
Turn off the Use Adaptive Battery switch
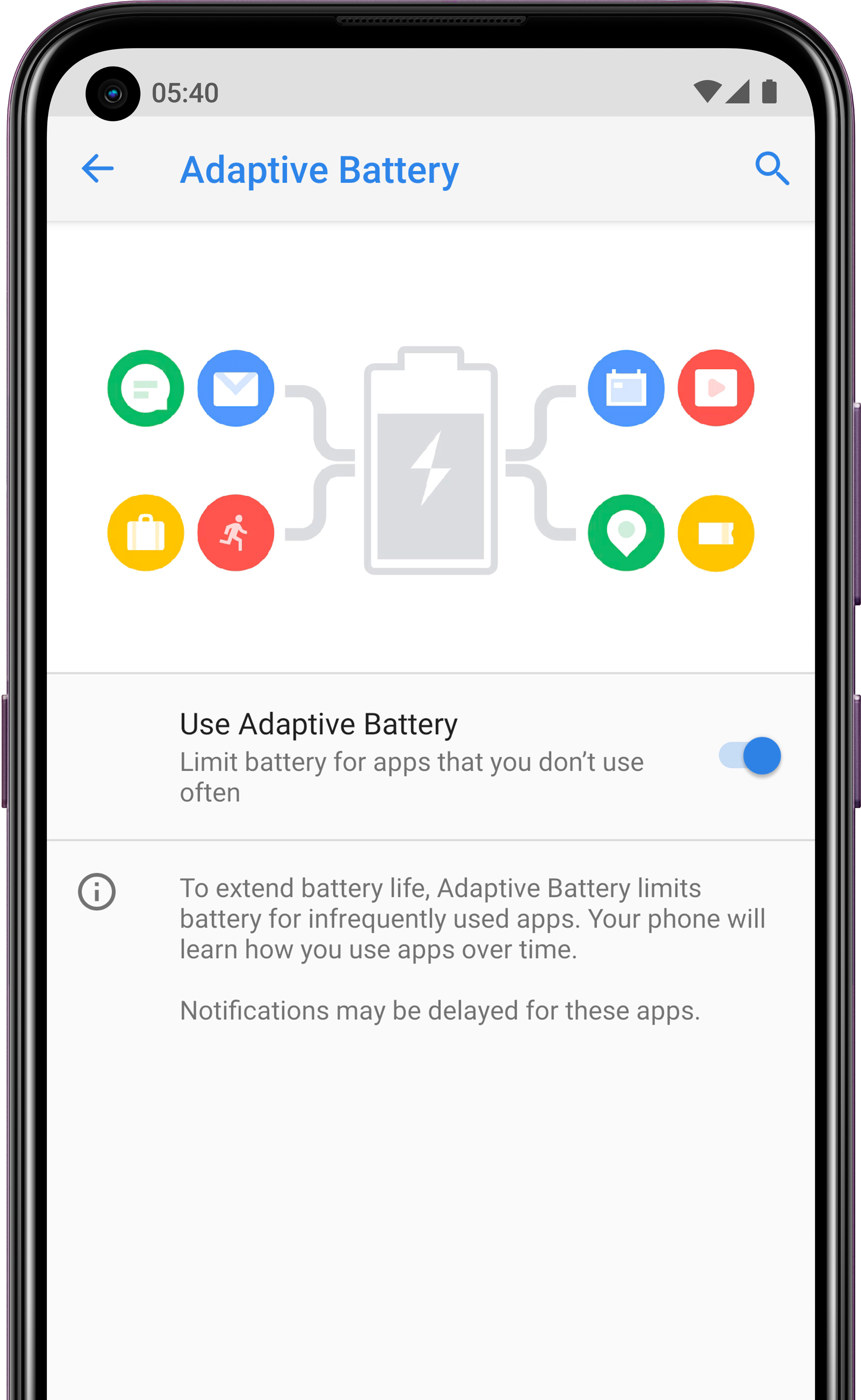point(749,756)
